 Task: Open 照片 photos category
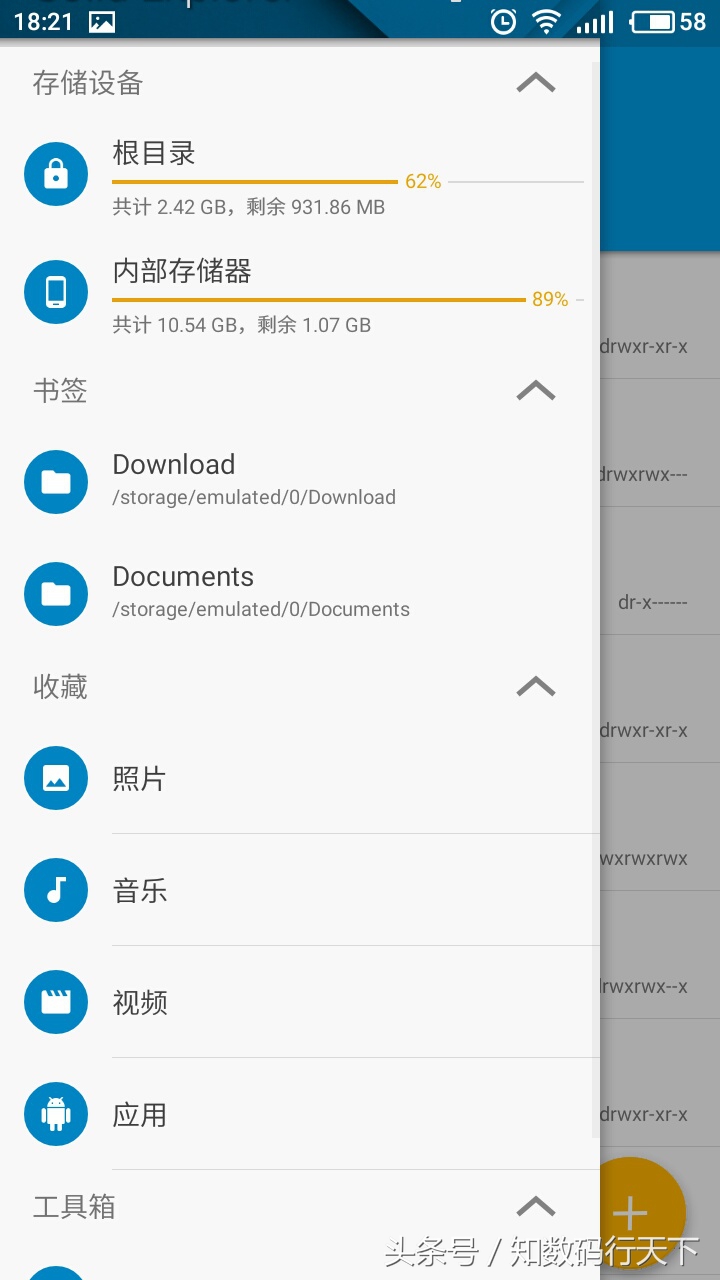[x=300, y=778]
